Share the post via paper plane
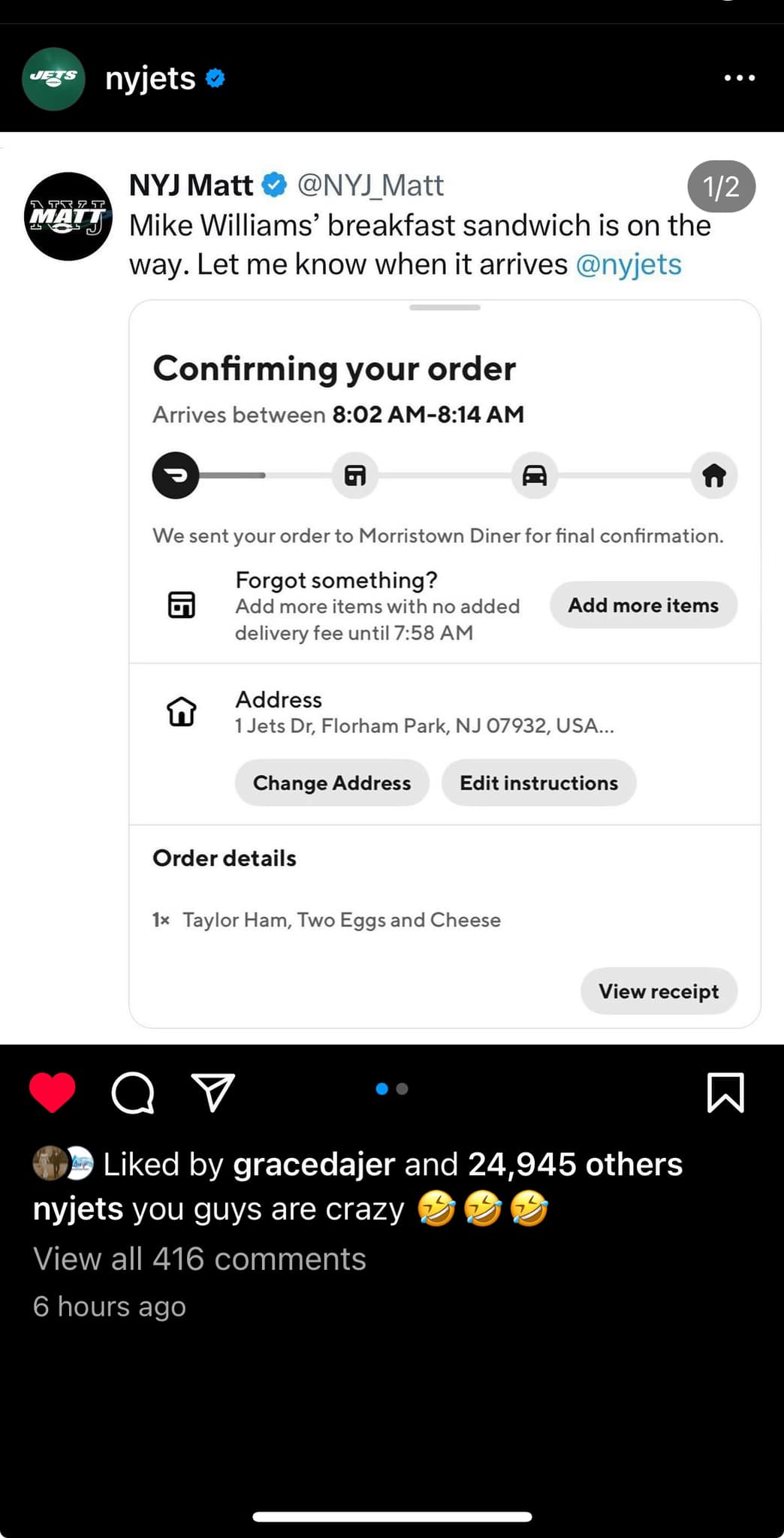The height and width of the screenshot is (1538, 784). click(x=213, y=1092)
